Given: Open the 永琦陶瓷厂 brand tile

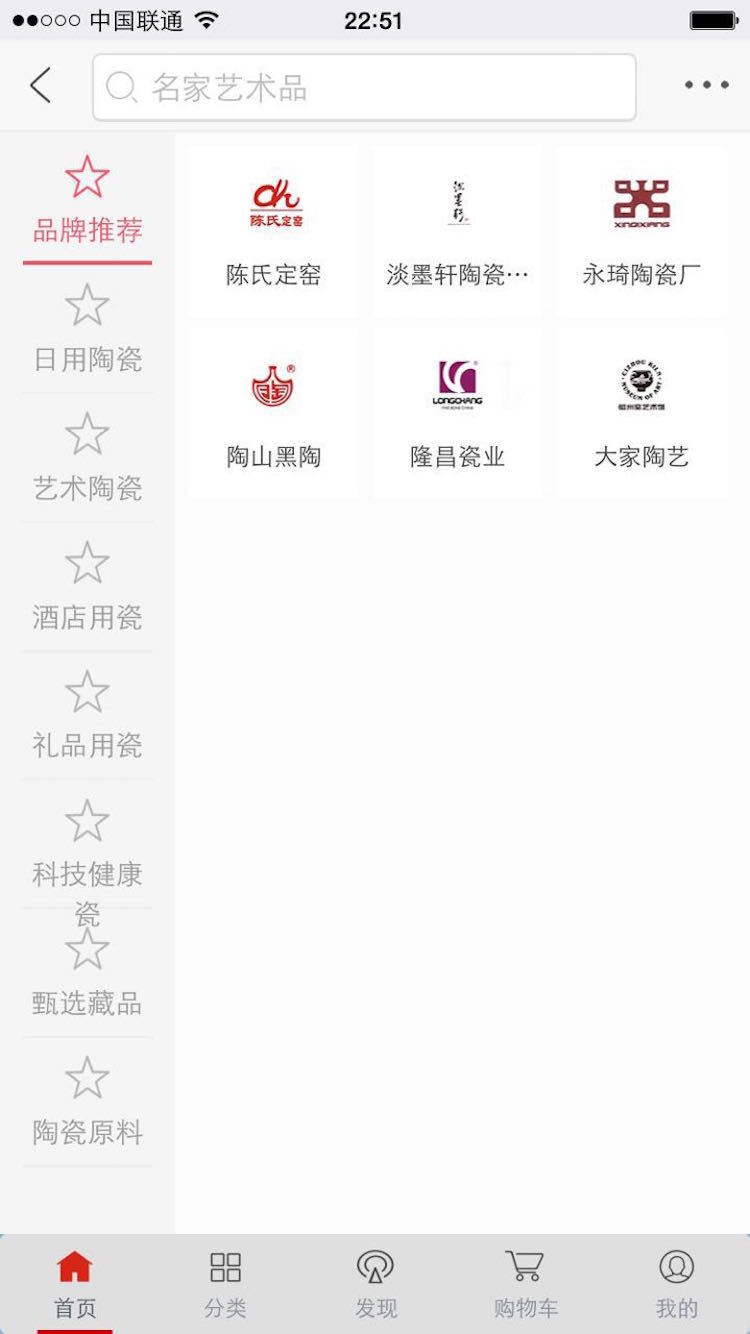Looking at the screenshot, I should coord(642,232).
